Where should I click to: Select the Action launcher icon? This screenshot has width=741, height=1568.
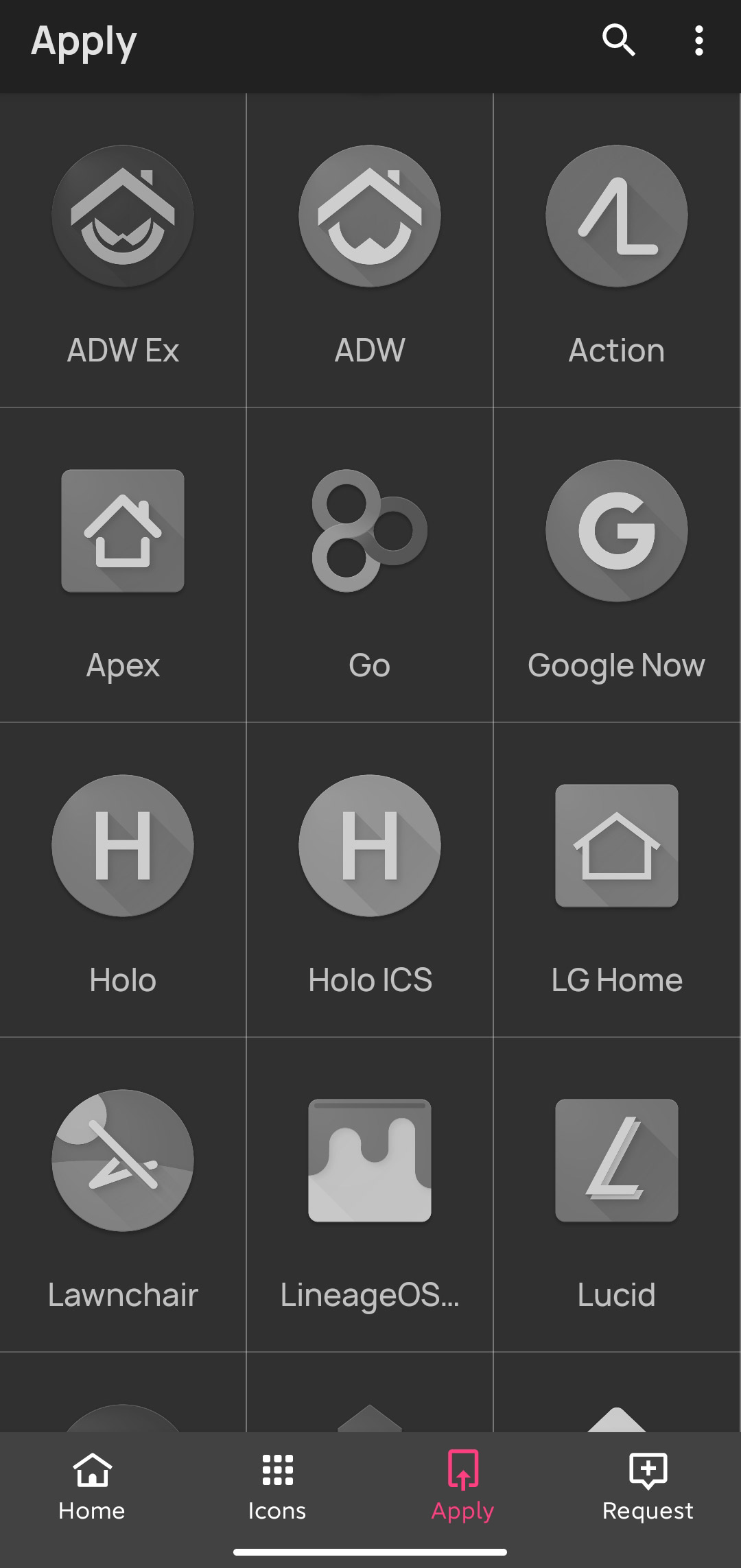pyautogui.click(x=616, y=215)
